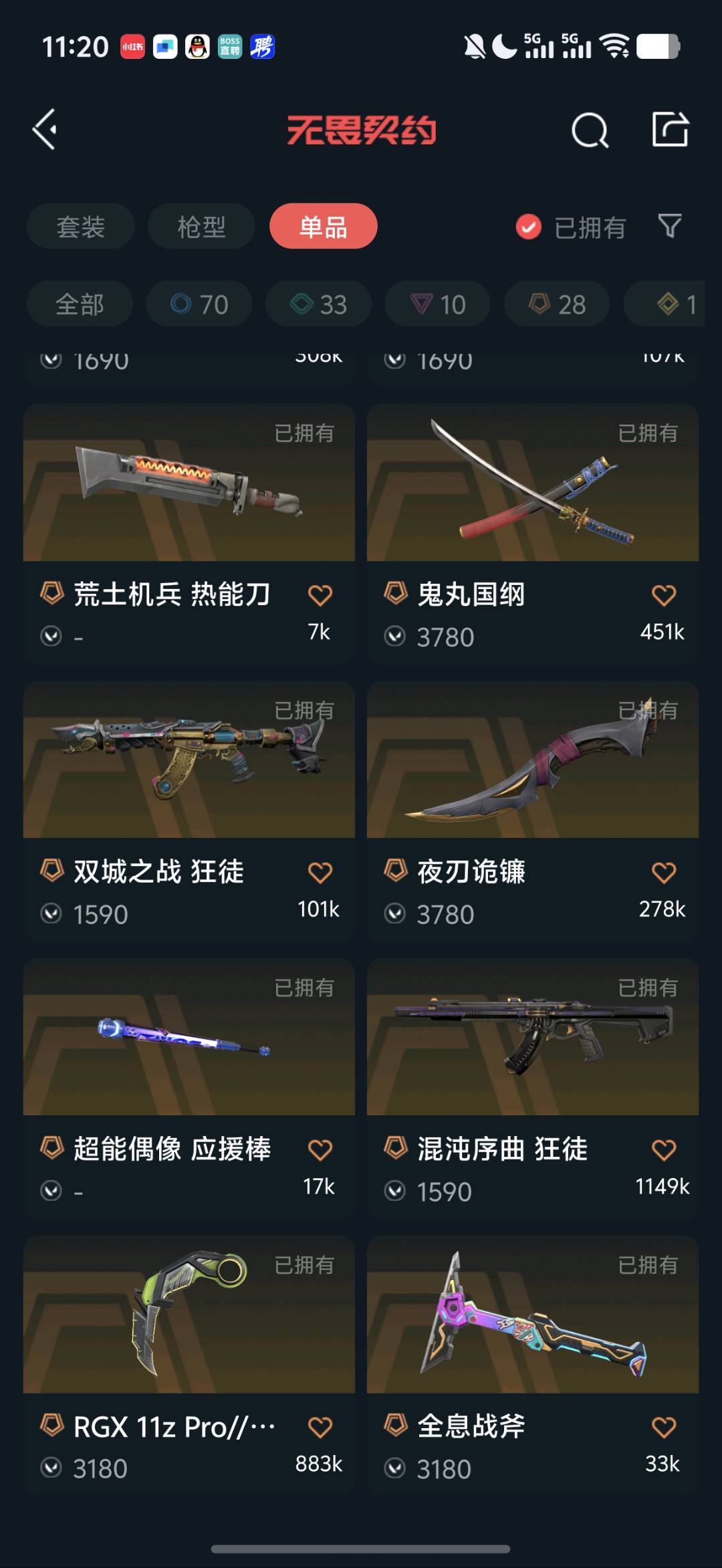Switch to the 枪型 tab
Screen dimensions: 722x1568
click(201, 227)
